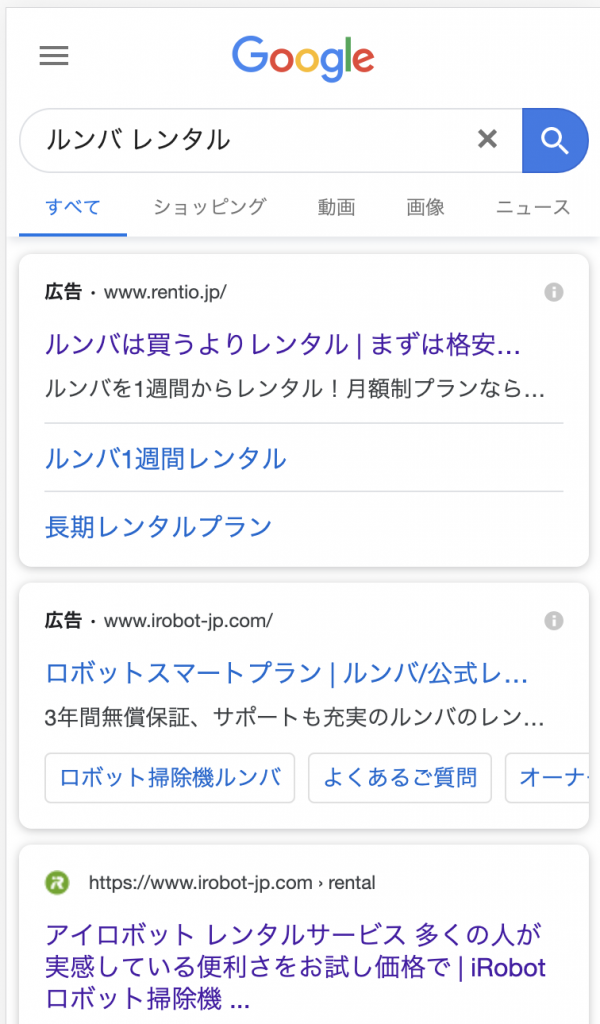Tap the ロボット掃除機ルンバ chip
This screenshot has height=1024, width=600.
click(x=170, y=777)
